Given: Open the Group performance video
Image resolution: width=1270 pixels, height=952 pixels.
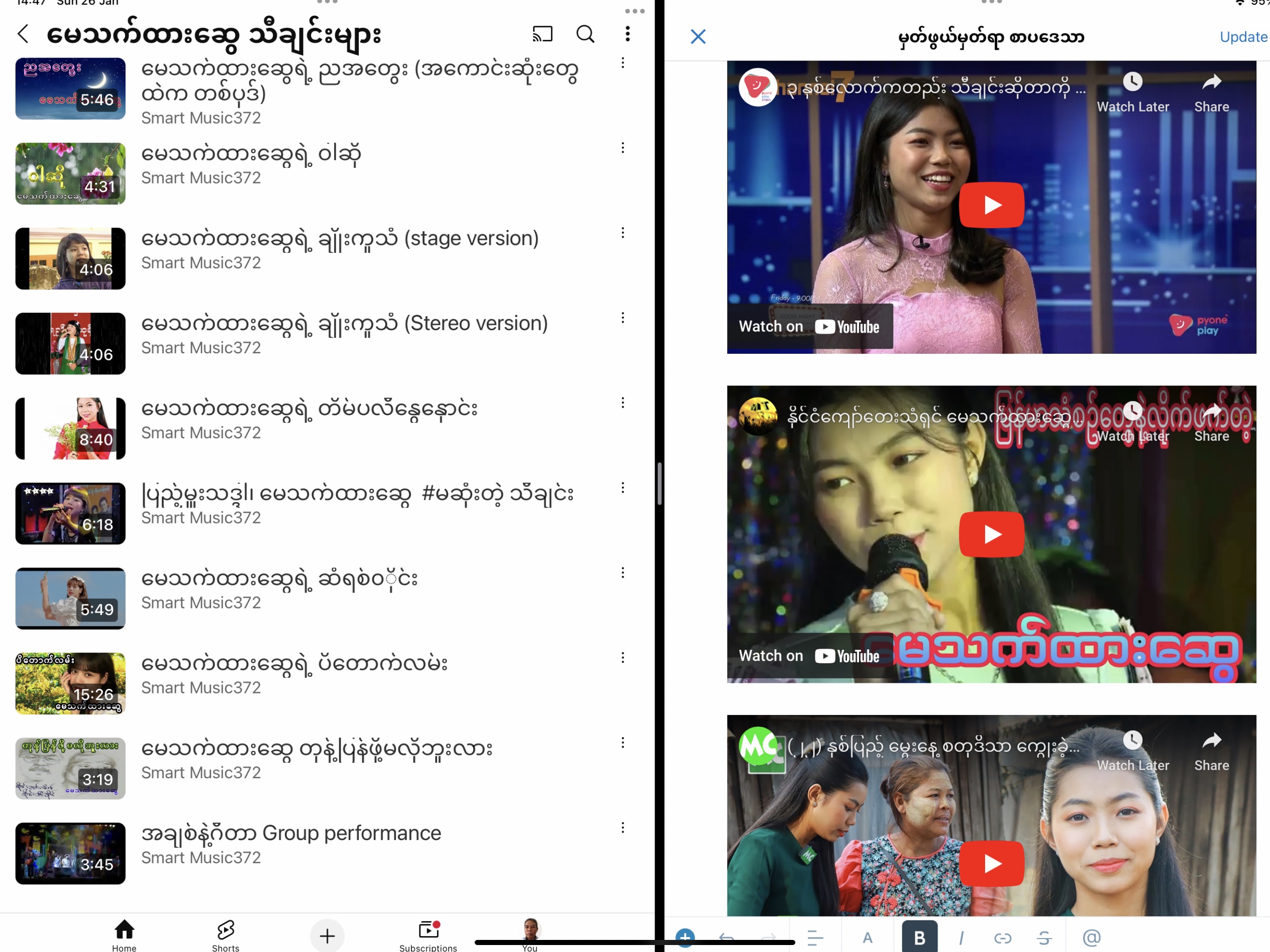Looking at the screenshot, I should coord(70,853).
